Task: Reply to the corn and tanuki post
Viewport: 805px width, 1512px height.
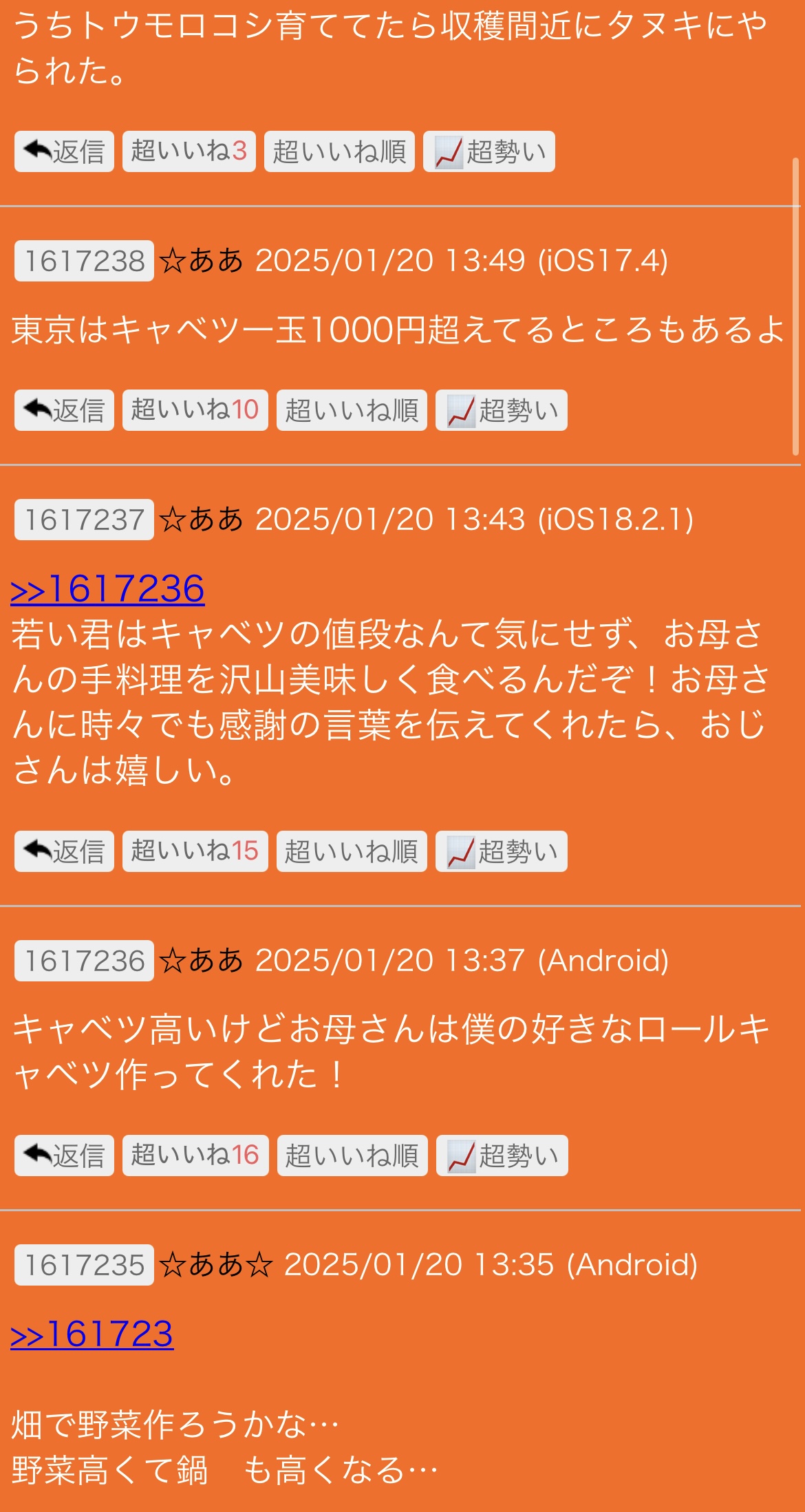Action: coord(64,151)
